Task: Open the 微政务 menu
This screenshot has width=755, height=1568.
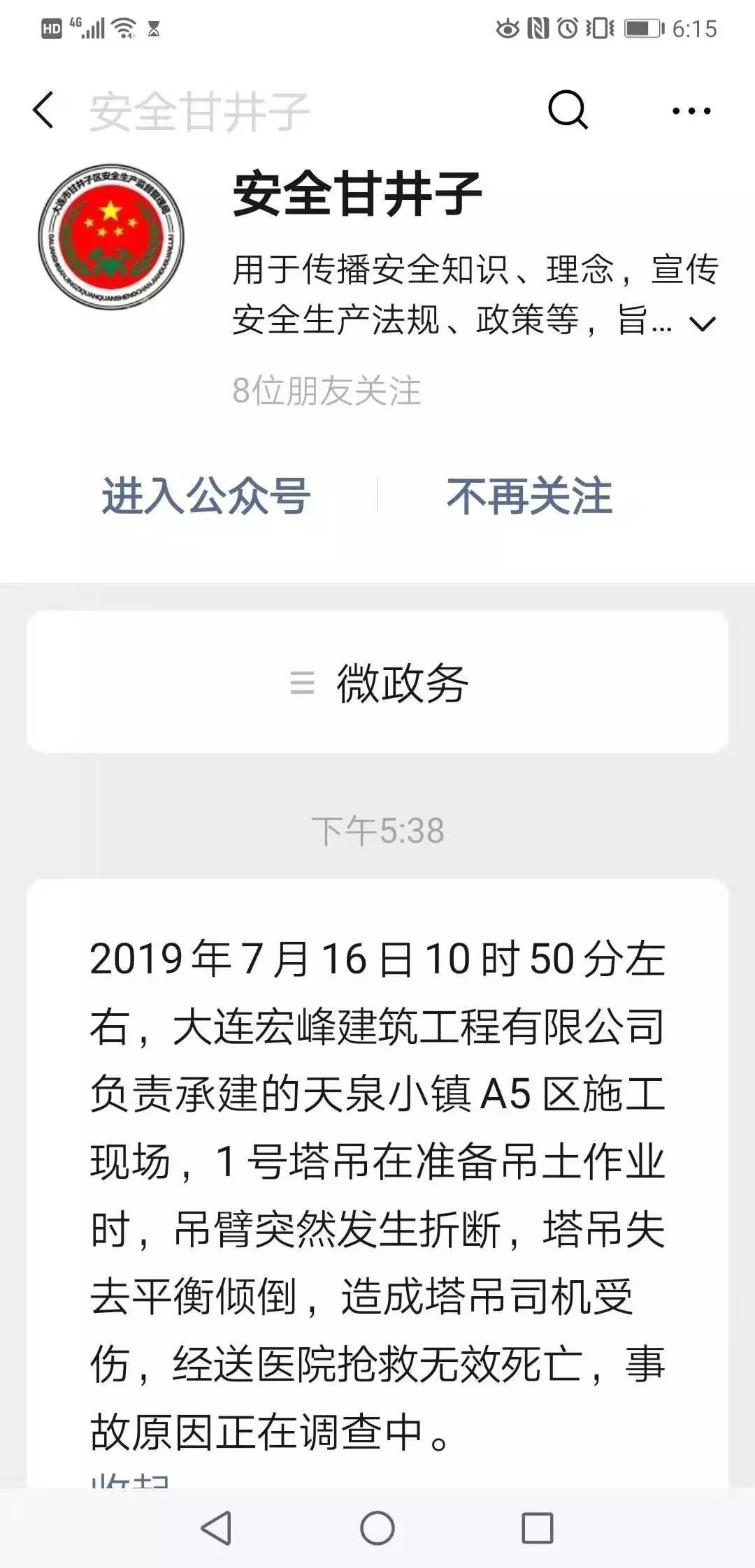Action: (x=377, y=682)
